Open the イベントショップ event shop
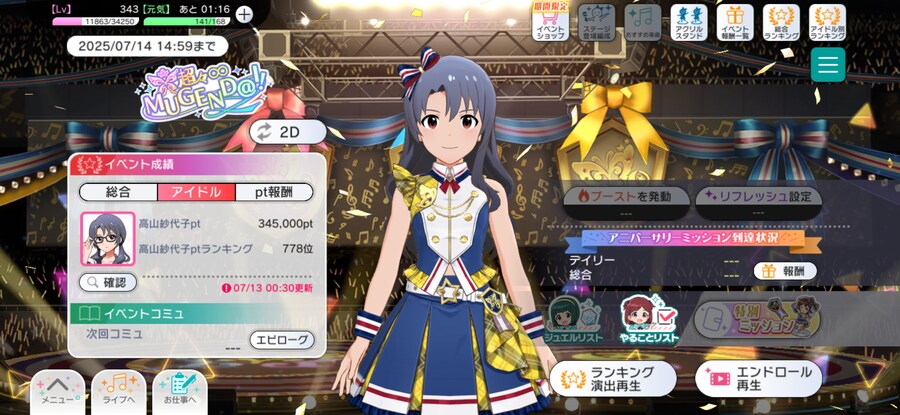The image size is (900, 415). click(x=551, y=21)
